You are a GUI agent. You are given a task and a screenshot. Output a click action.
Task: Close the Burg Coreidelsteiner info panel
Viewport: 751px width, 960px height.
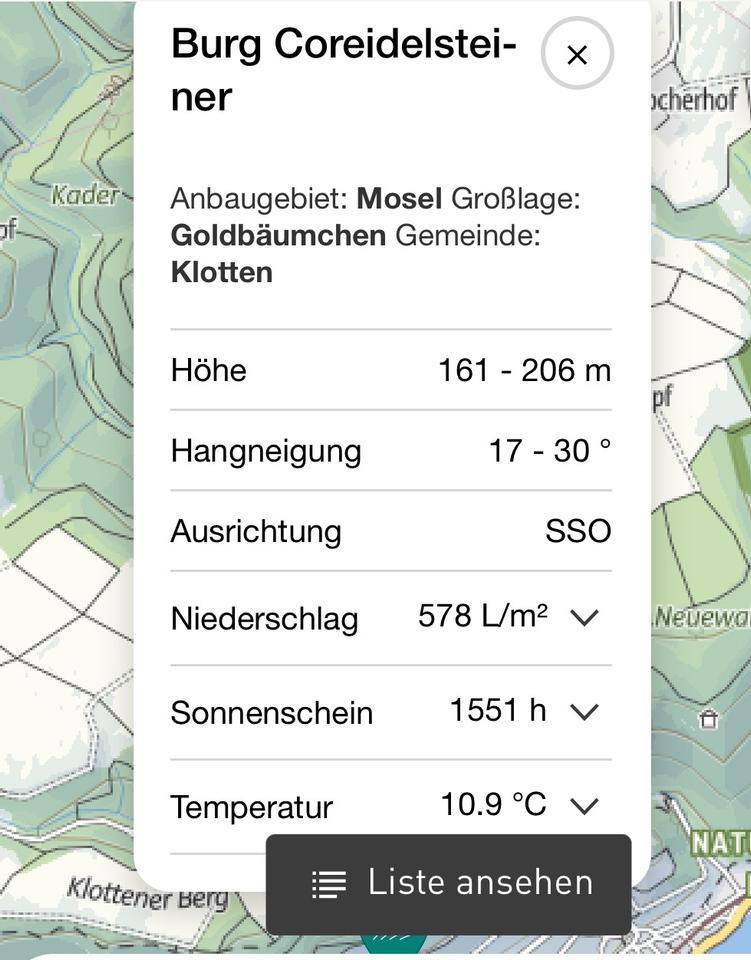click(x=577, y=55)
